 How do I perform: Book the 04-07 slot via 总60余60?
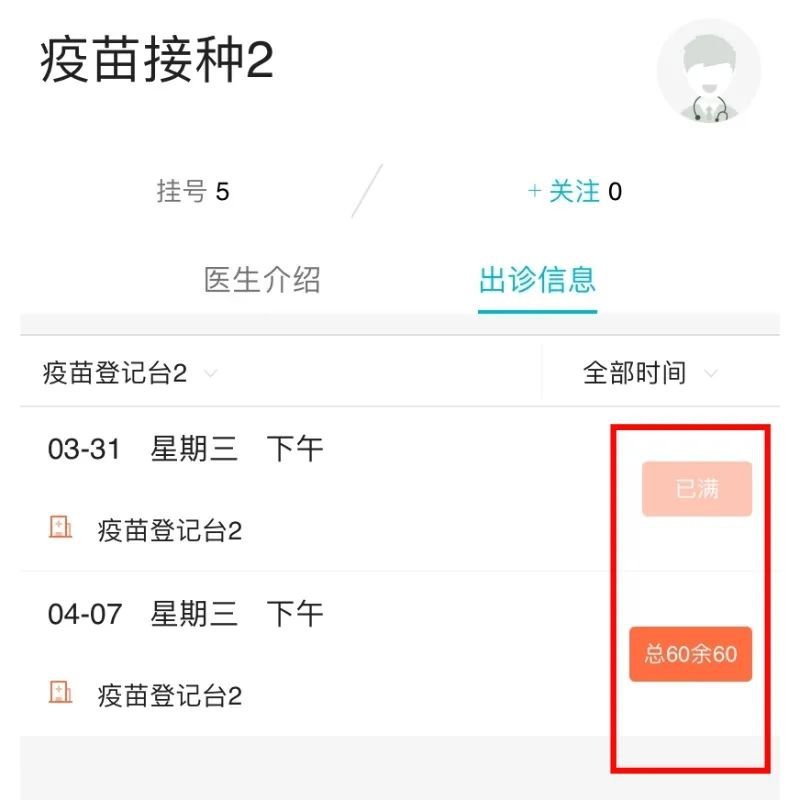(690, 654)
